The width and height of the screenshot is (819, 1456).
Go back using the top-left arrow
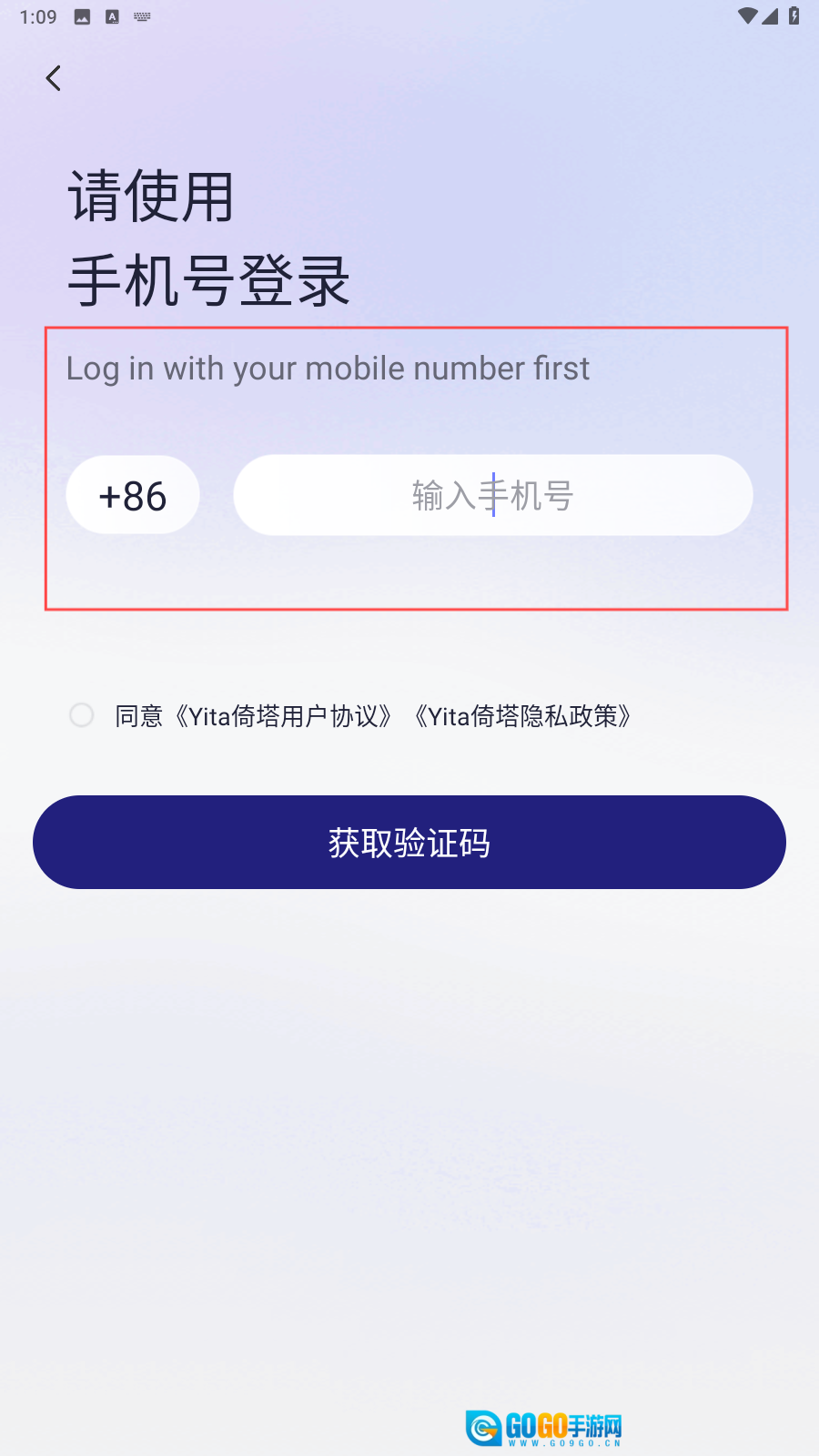point(54,78)
